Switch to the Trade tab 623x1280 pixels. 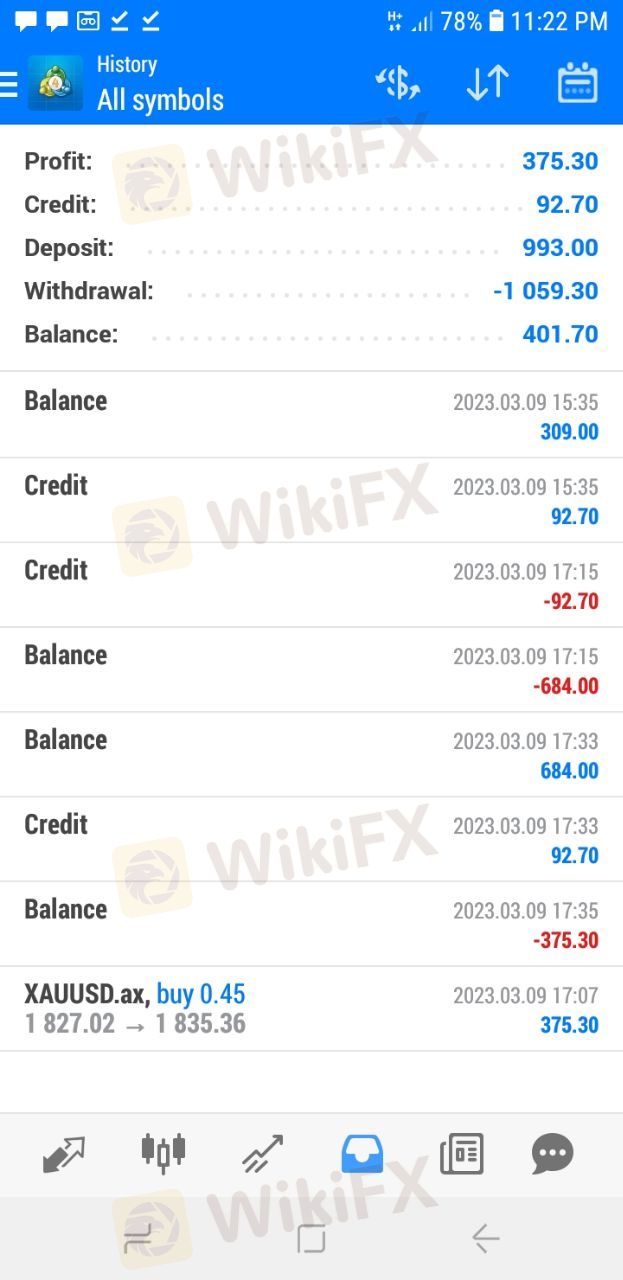263,1154
